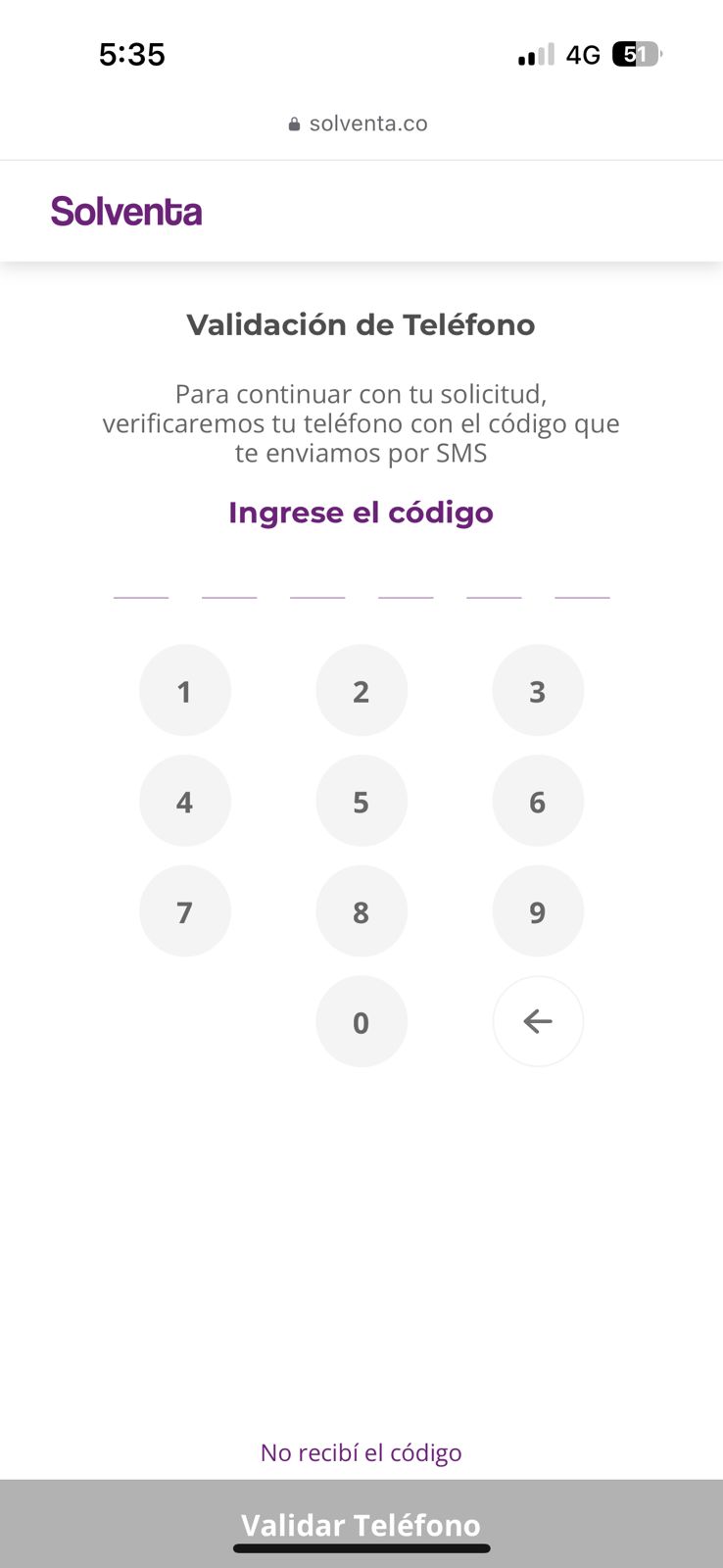Tap the 'No recibí el código' link
723x1568 pixels.
pyautogui.click(x=361, y=1452)
